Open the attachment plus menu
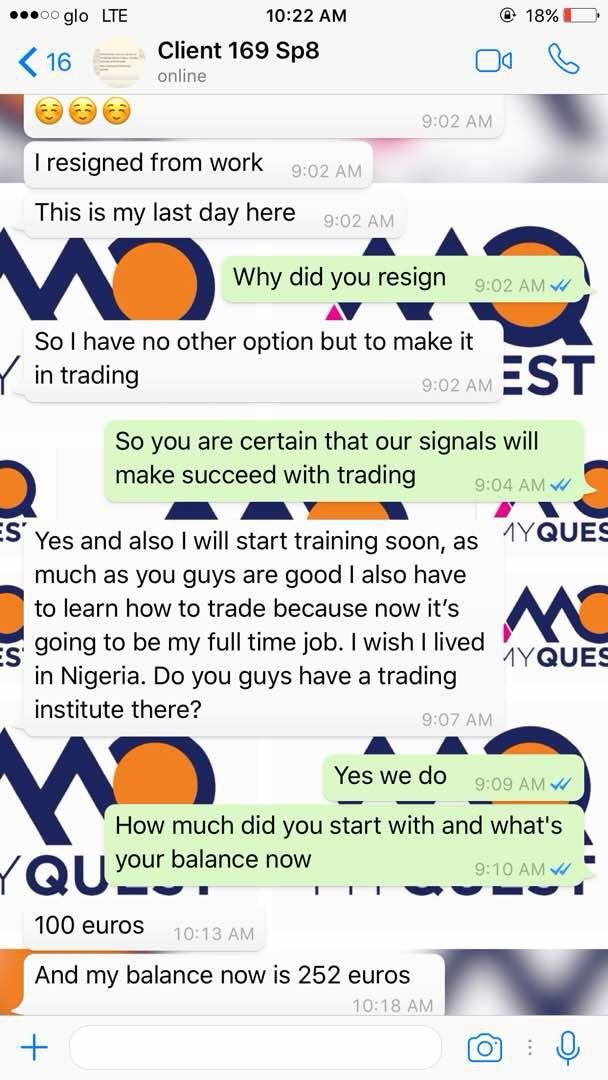Screen dimensions: 608x1080 coord(34,1047)
